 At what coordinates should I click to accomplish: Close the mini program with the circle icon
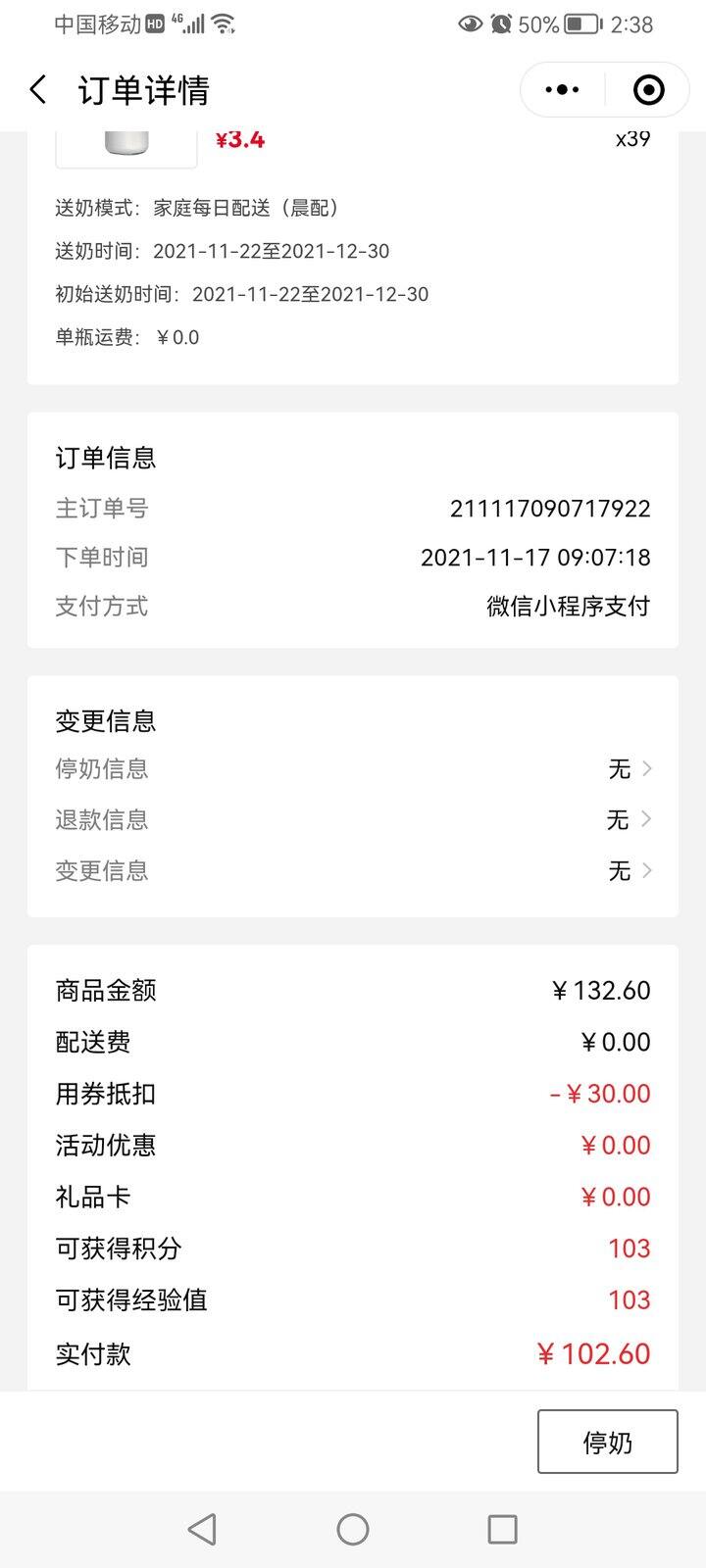click(649, 90)
